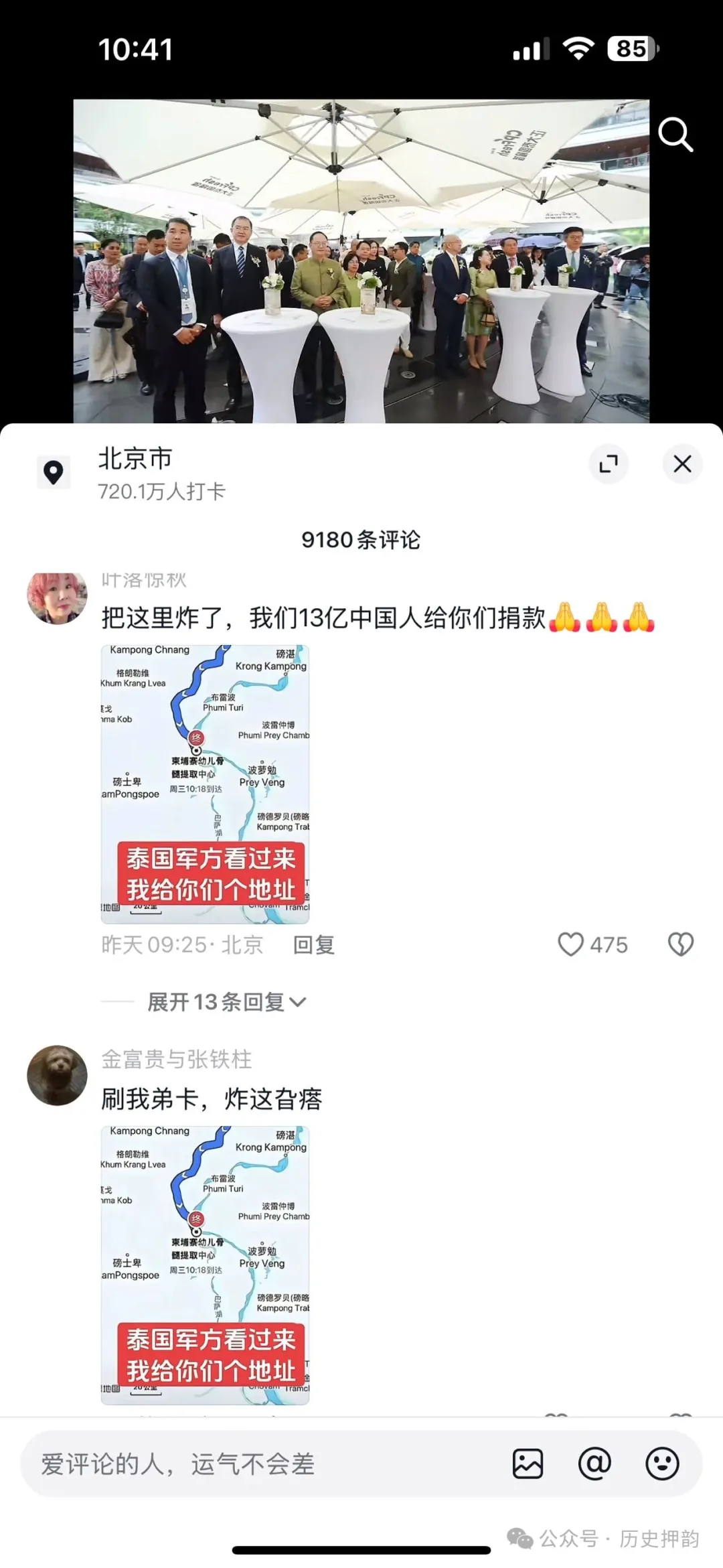The height and width of the screenshot is (1568, 723).
Task: Mention someone with the @ icon
Action: [x=594, y=1464]
